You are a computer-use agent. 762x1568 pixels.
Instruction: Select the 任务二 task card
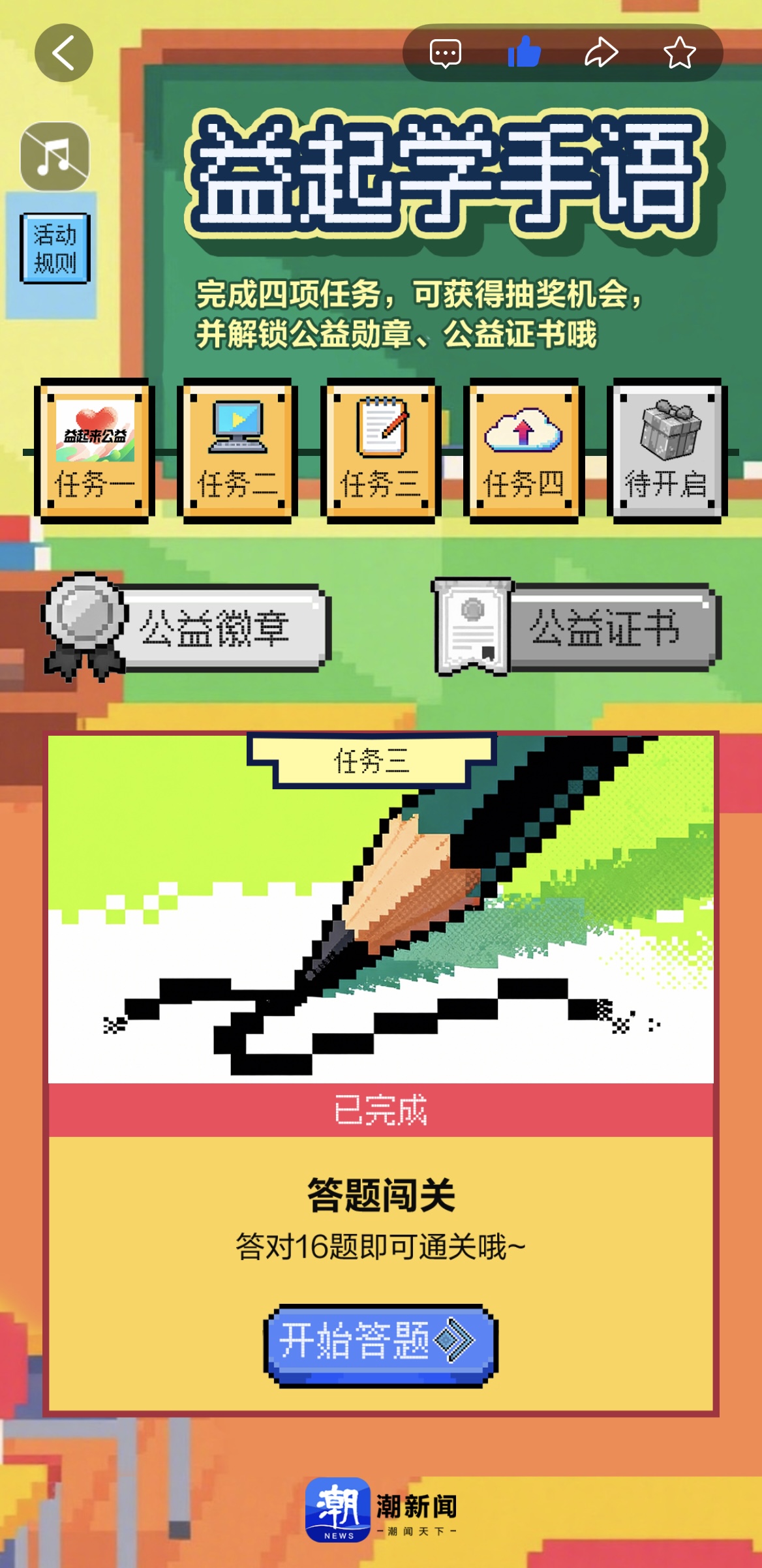pos(237,451)
